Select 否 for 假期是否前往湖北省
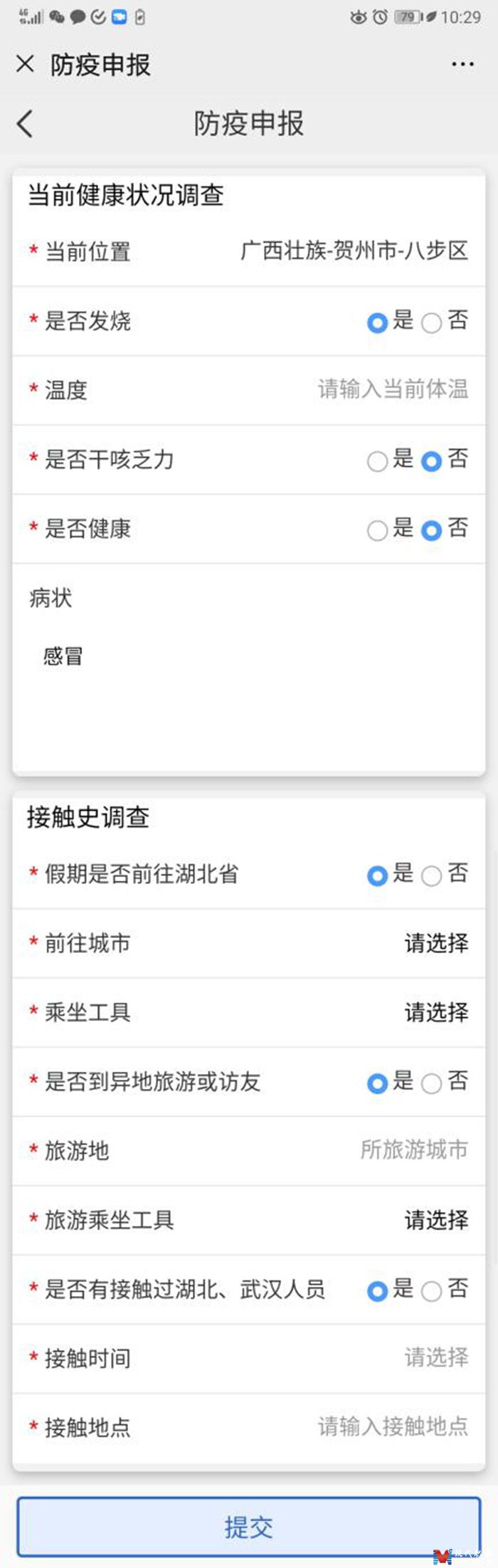Screen dimensions: 498x1568 point(432,875)
